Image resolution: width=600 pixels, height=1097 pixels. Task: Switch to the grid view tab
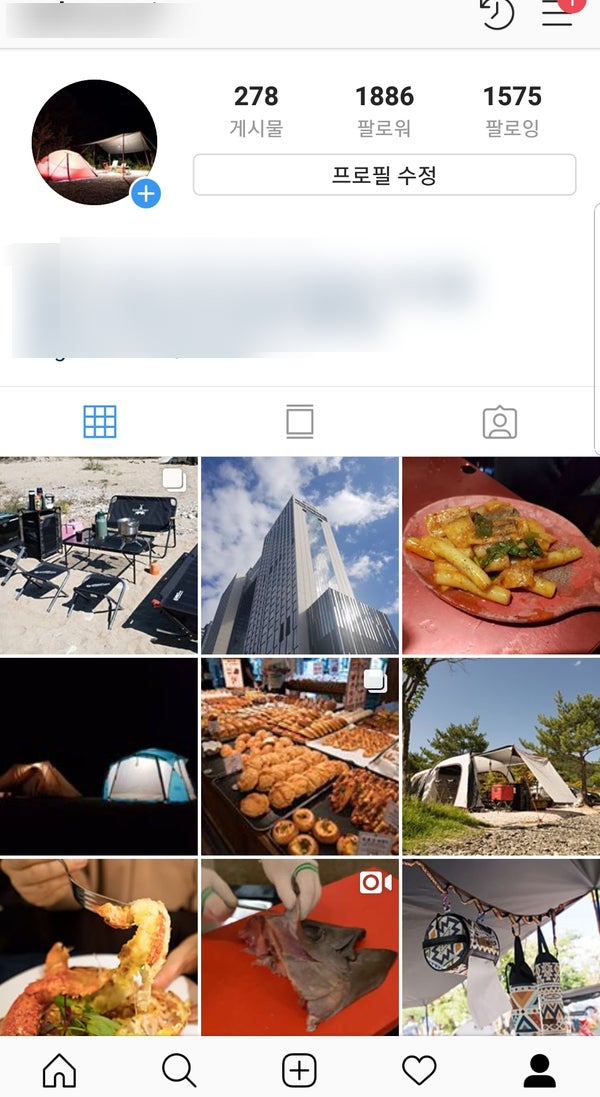[100, 422]
